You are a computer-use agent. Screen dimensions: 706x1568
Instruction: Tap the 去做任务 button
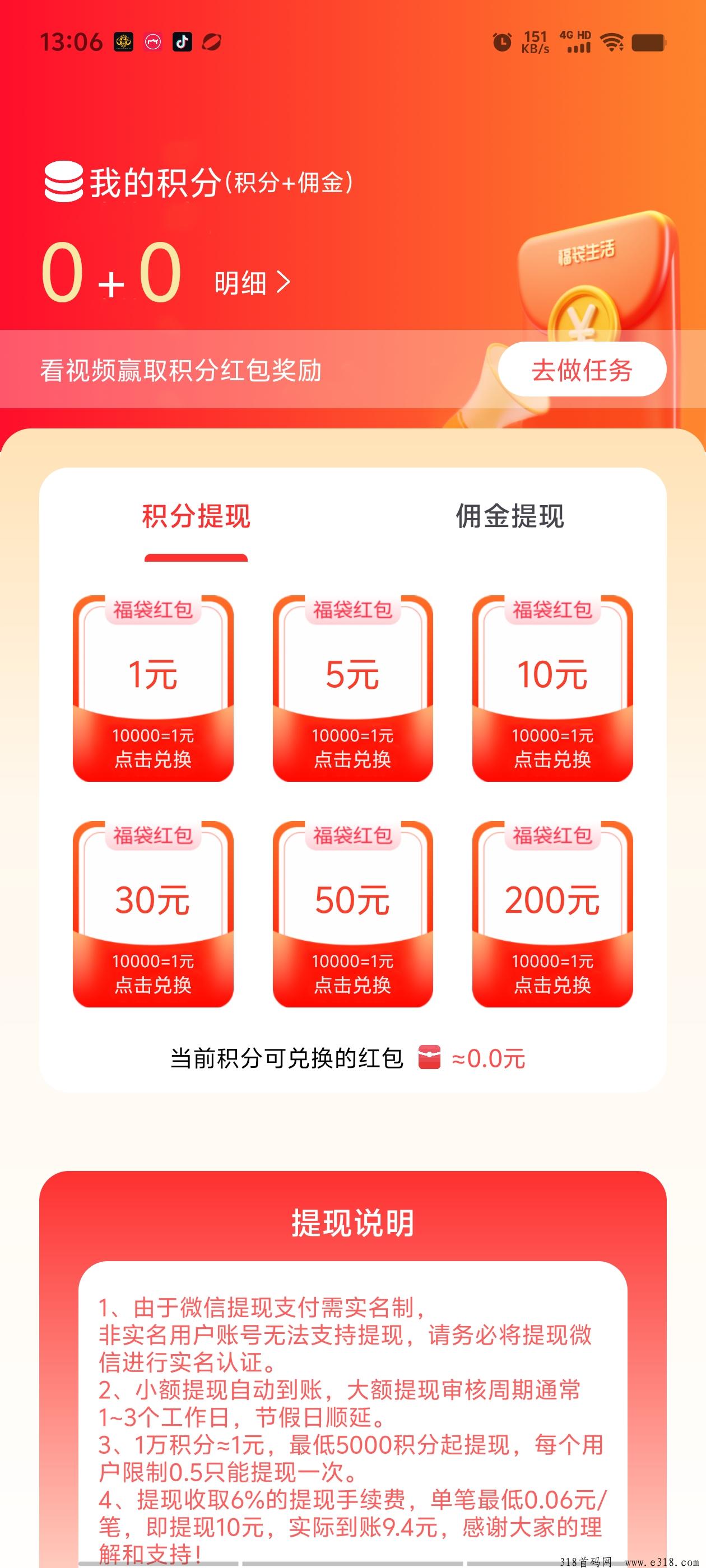[582, 370]
